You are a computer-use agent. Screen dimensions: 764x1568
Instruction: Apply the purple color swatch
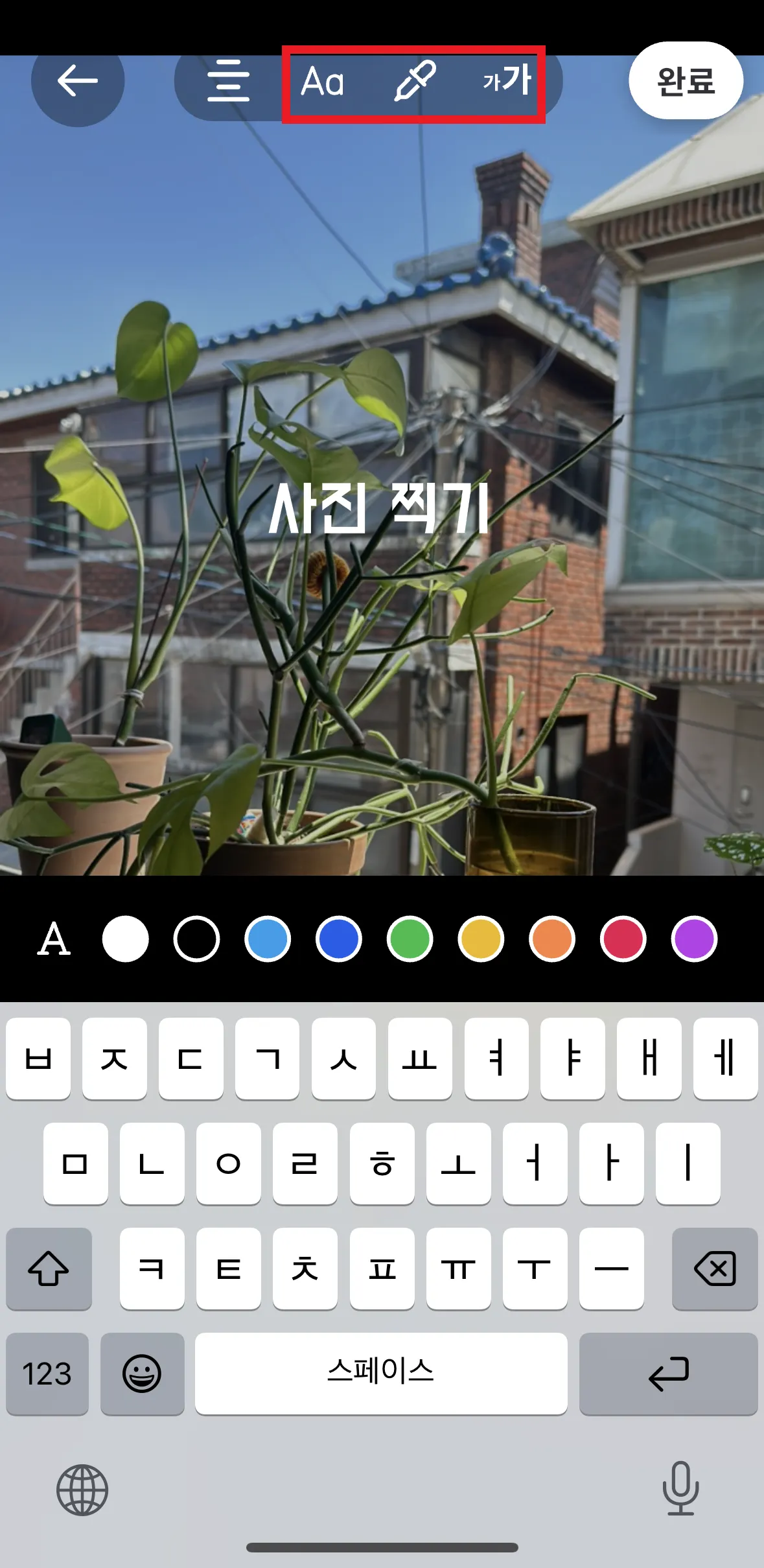point(694,939)
